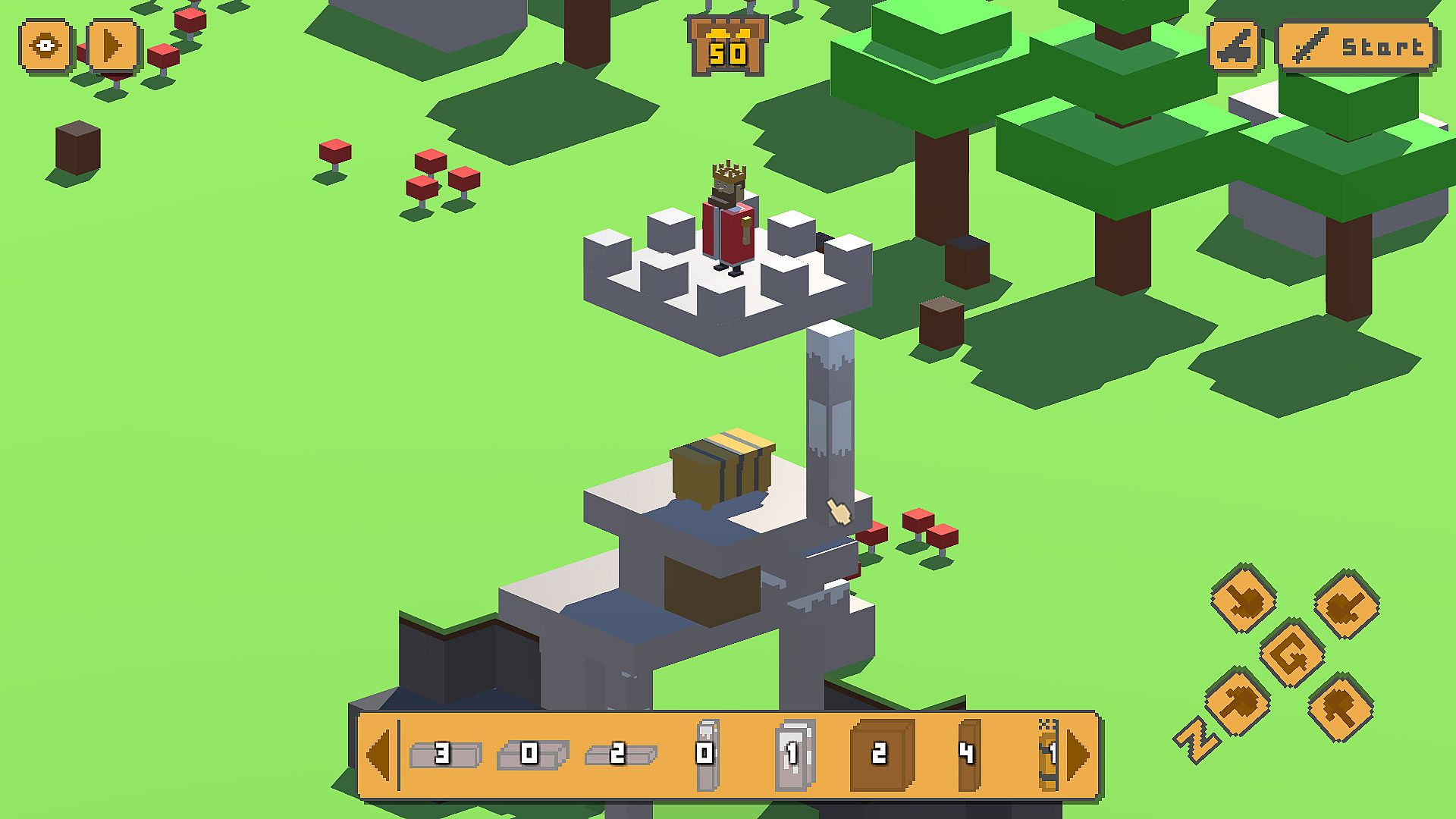Select the stone slab with count 3
The image size is (1456, 819).
click(x=445, y=754)
